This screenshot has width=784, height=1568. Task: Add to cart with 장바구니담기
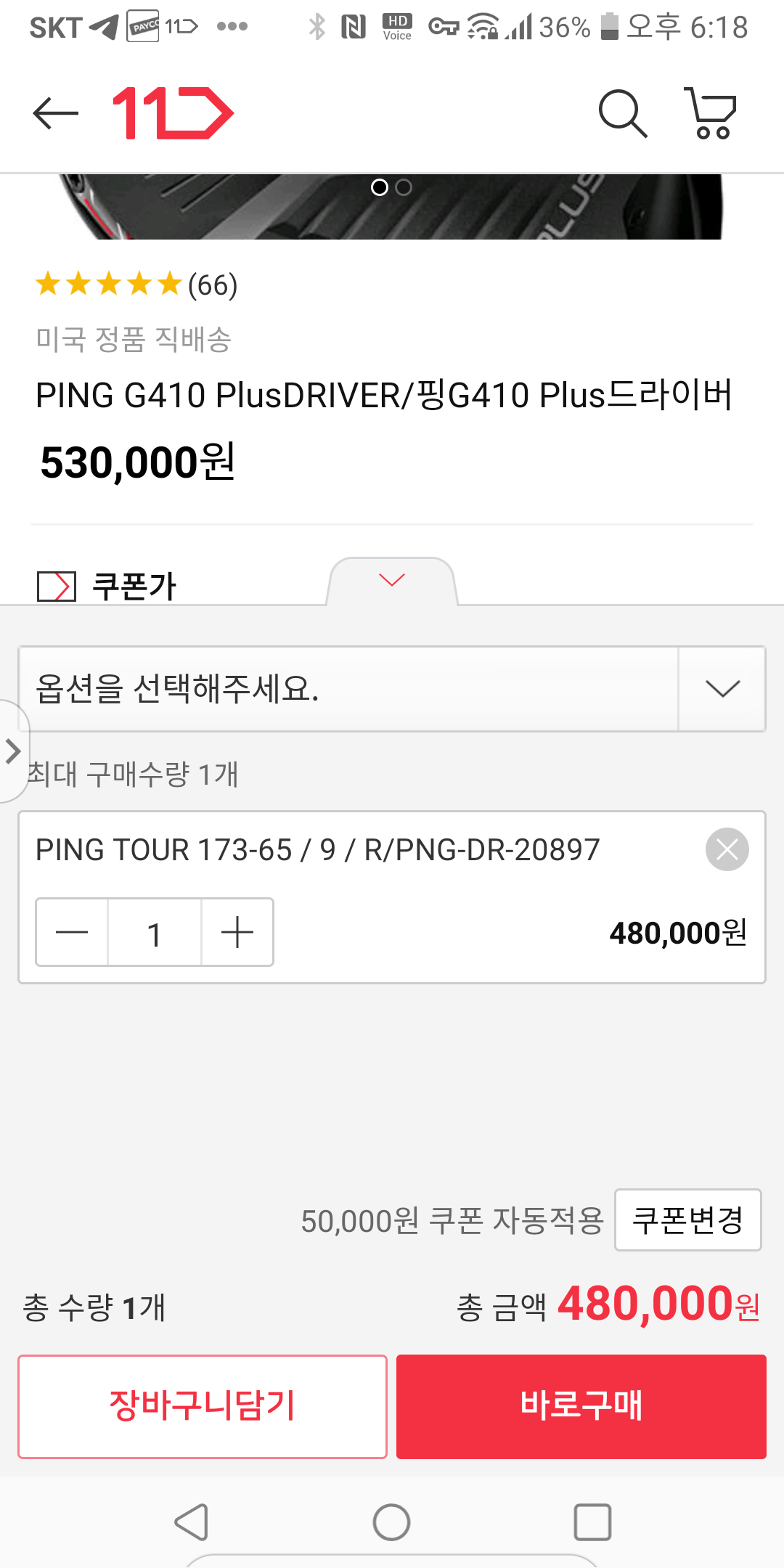(203, 1406)
